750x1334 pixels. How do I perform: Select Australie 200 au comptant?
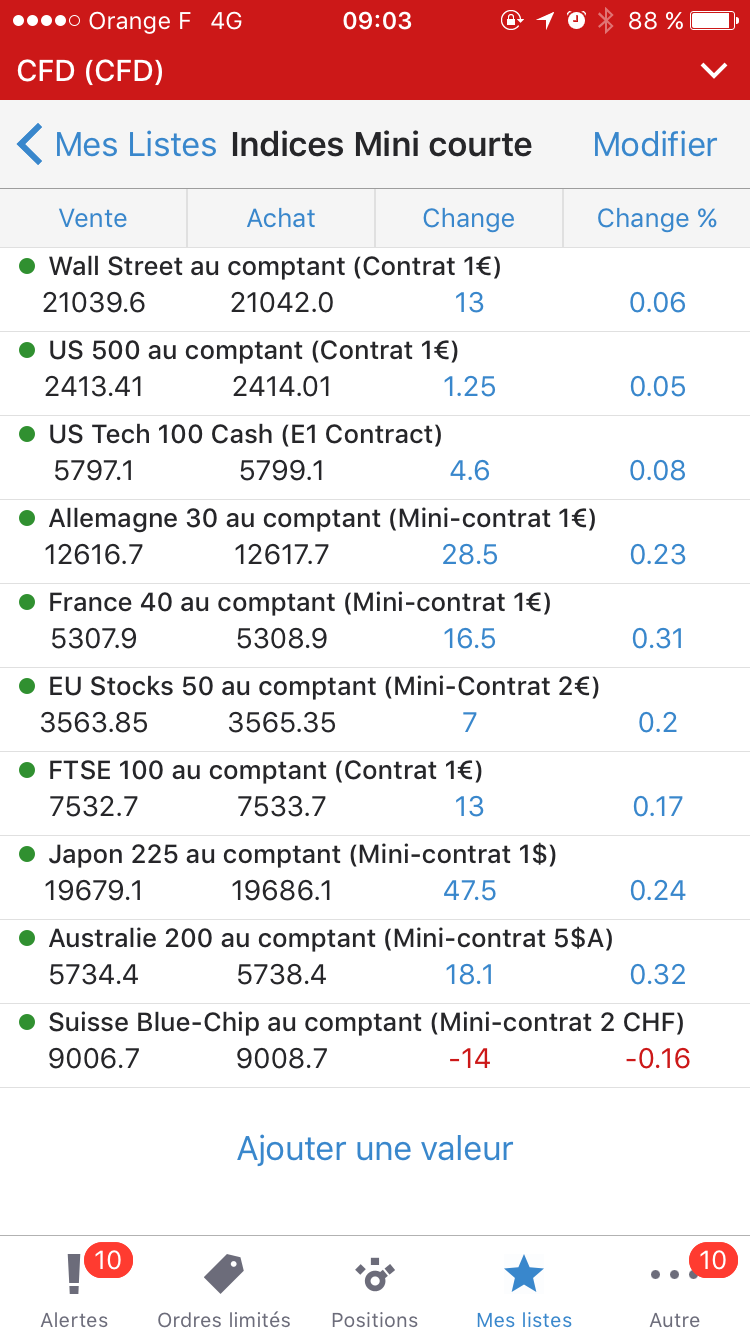[330, 939]
